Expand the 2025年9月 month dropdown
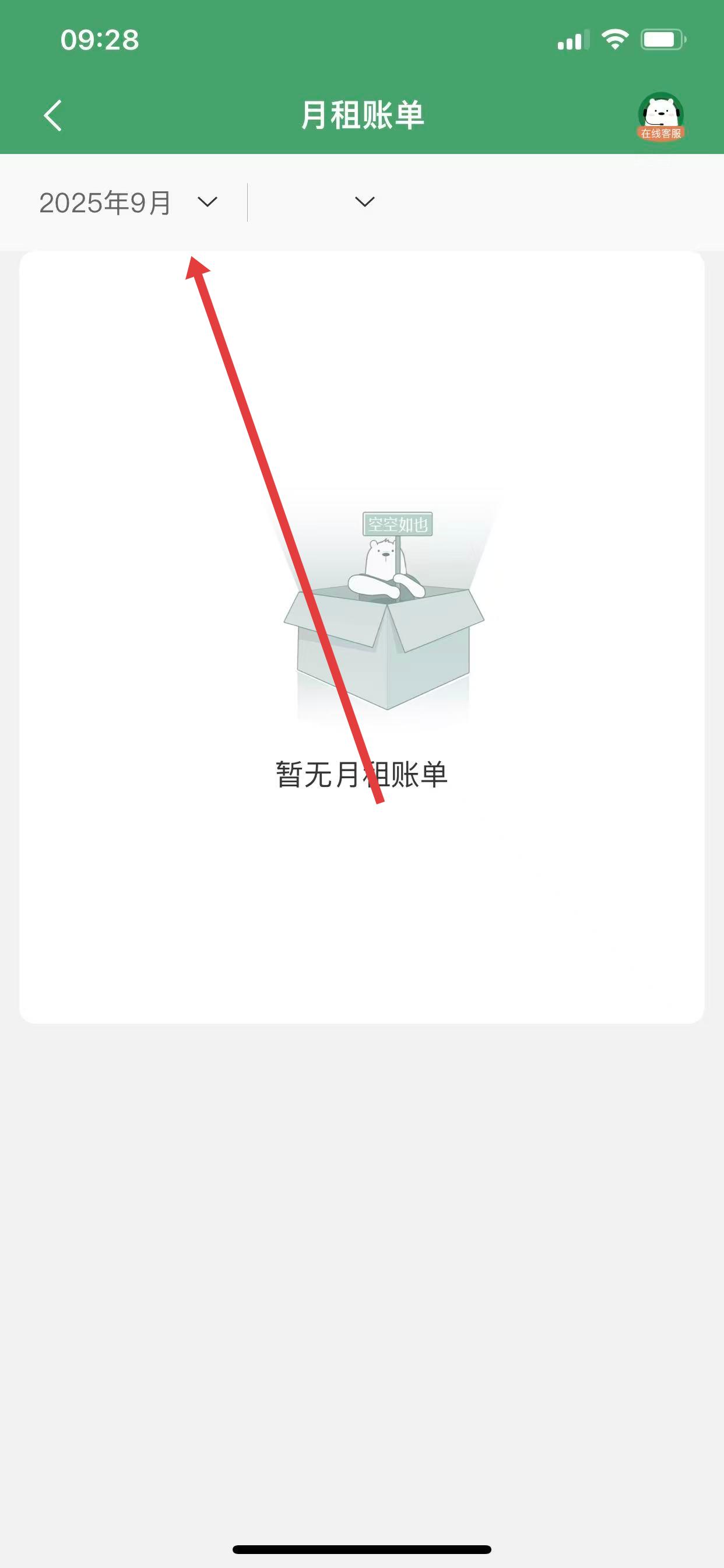Viewport: 724px width, 1568px height. pyautogui.click(x=128, y=202)
